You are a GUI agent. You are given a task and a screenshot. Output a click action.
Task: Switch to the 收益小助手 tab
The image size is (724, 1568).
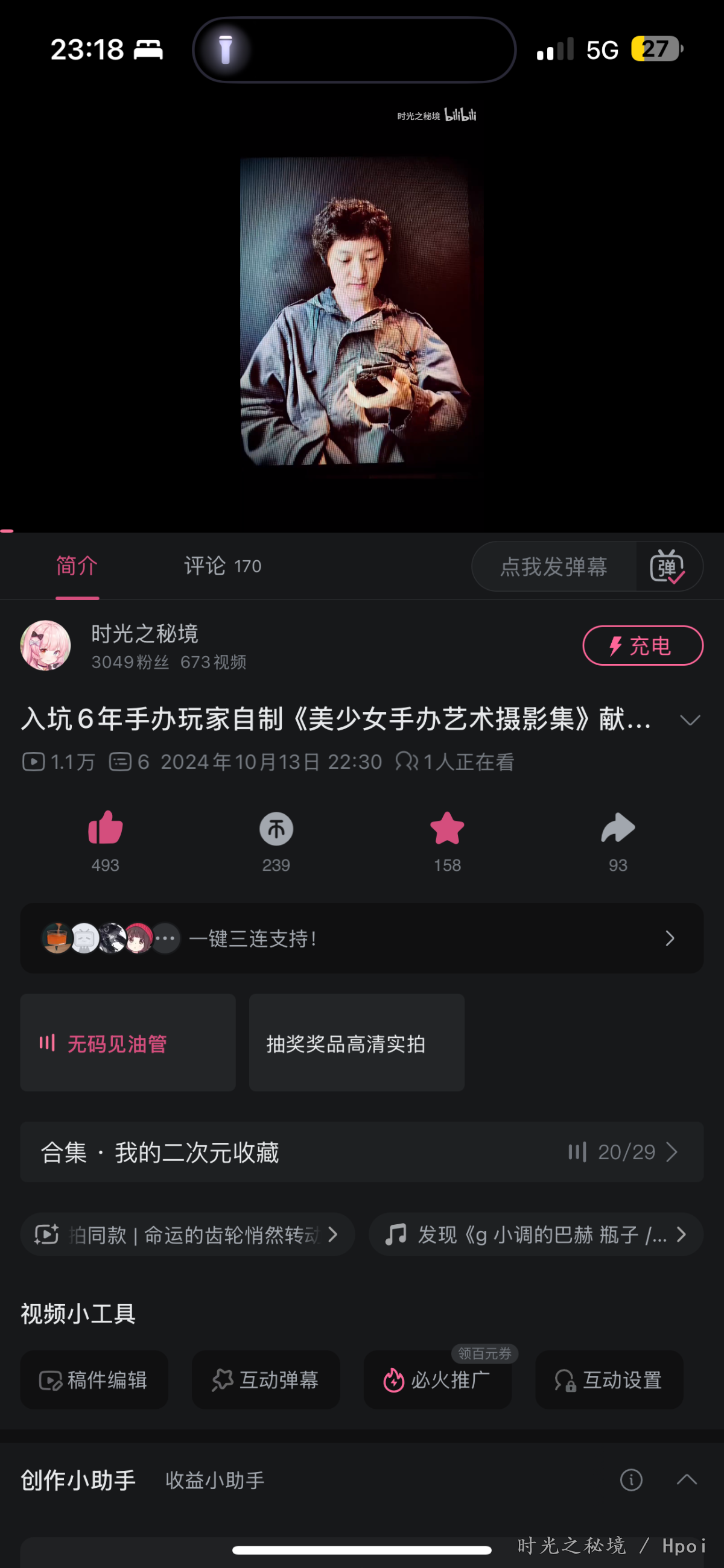[x=215, y=1480]
